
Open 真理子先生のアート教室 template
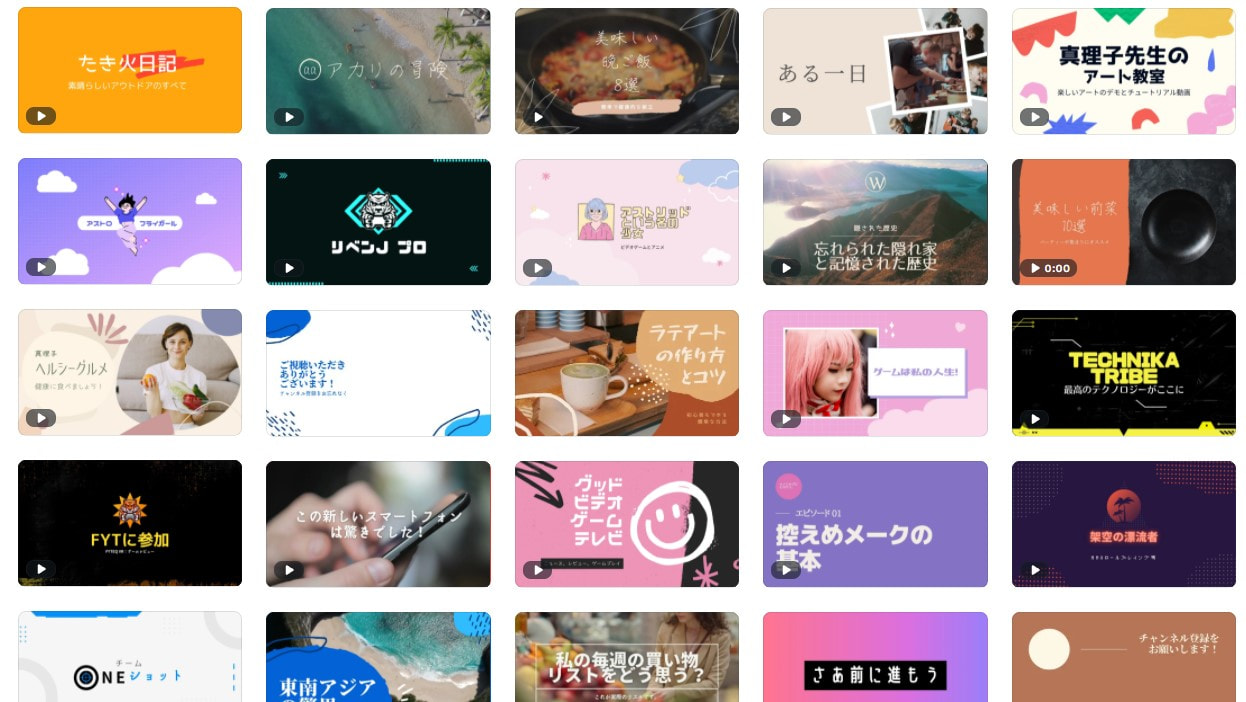click(1123, 70)
